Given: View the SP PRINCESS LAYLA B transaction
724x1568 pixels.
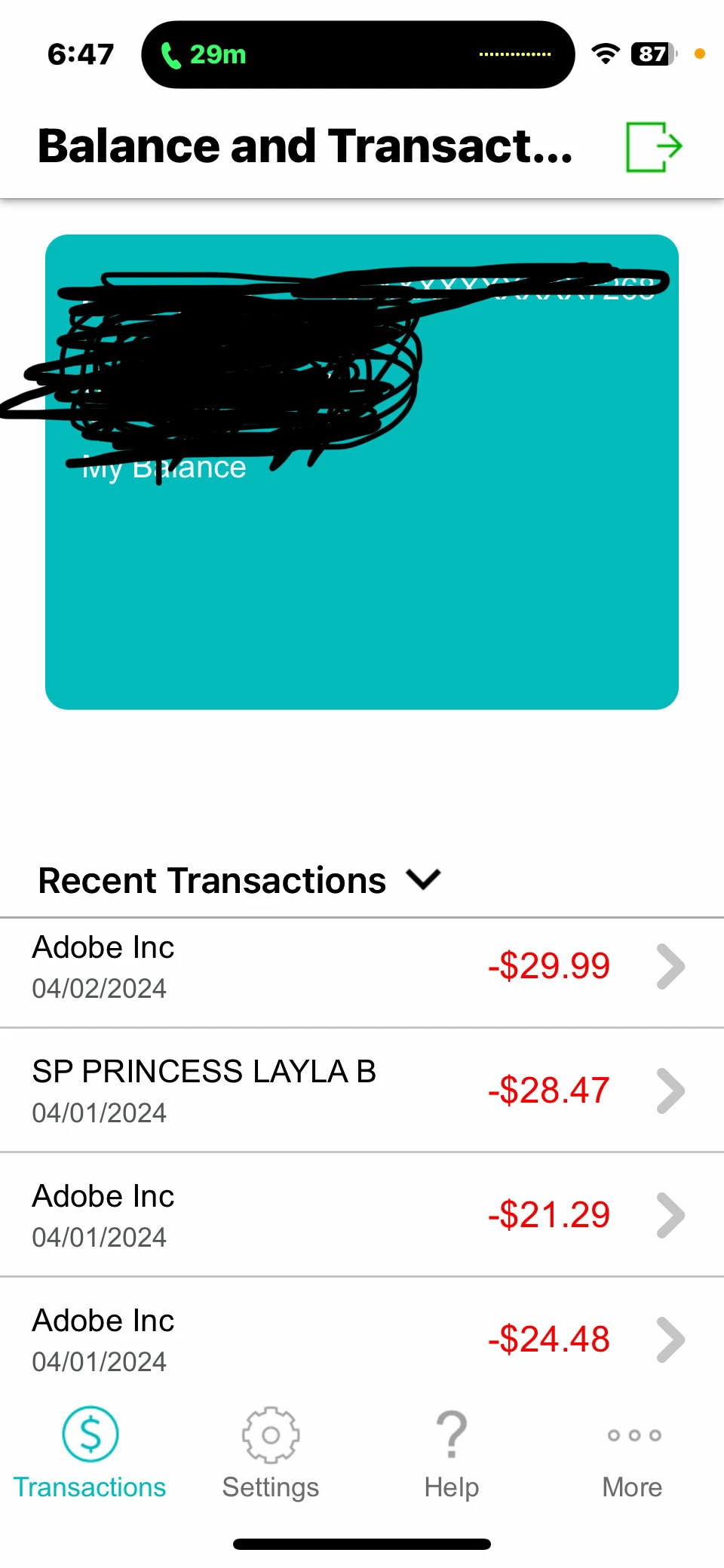Looking at the screenshot, I should pyautogui.click(x=362, y=1091).
